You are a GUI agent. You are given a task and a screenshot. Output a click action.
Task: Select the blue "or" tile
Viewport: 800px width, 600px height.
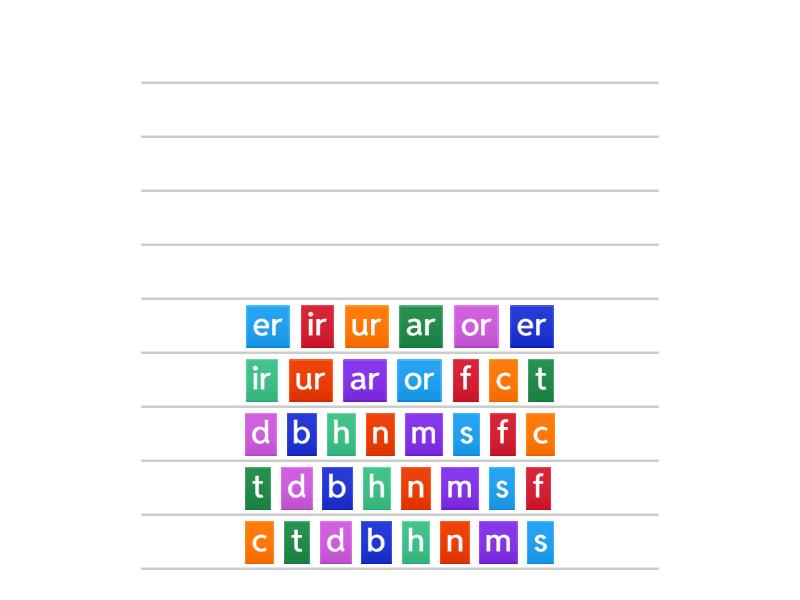419,380
